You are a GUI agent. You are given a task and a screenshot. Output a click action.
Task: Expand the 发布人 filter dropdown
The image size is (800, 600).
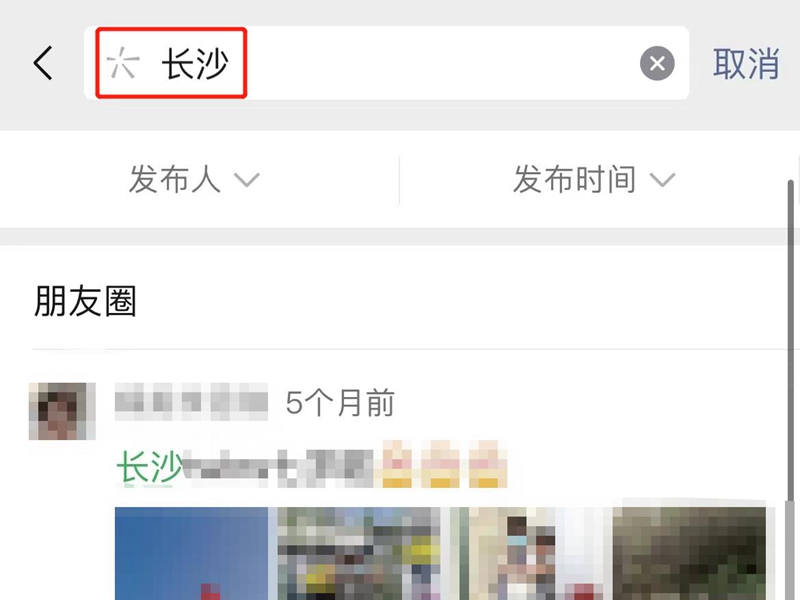coord(195,180)
